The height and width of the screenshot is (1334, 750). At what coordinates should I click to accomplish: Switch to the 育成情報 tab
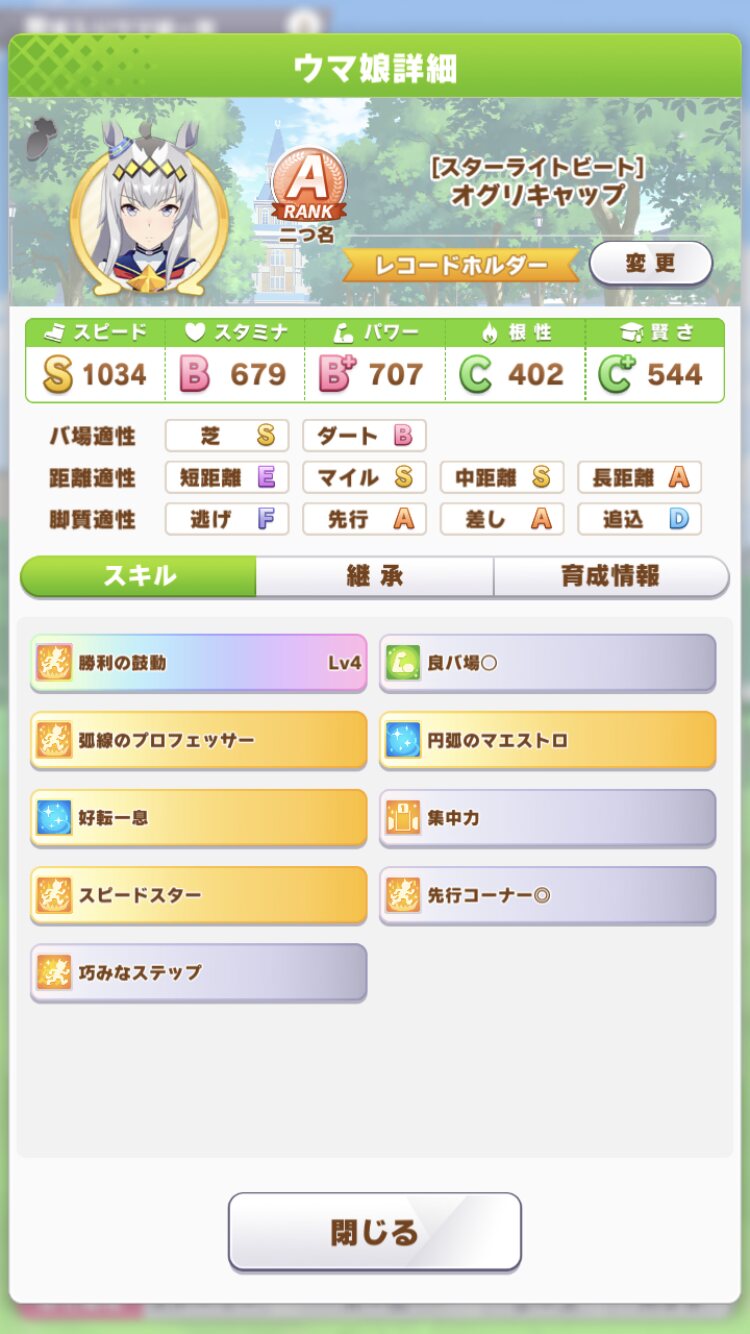(610, 576)
